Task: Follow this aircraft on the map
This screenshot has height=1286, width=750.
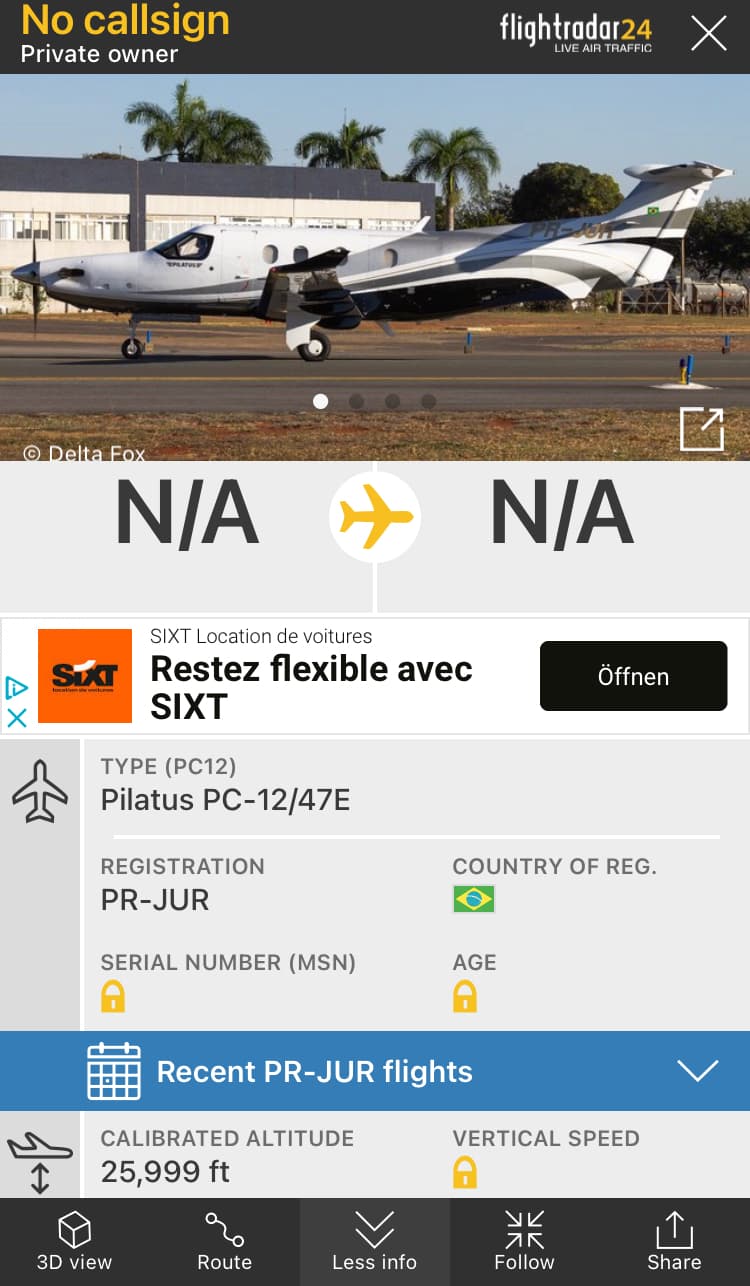Action: pos(524,1242)
